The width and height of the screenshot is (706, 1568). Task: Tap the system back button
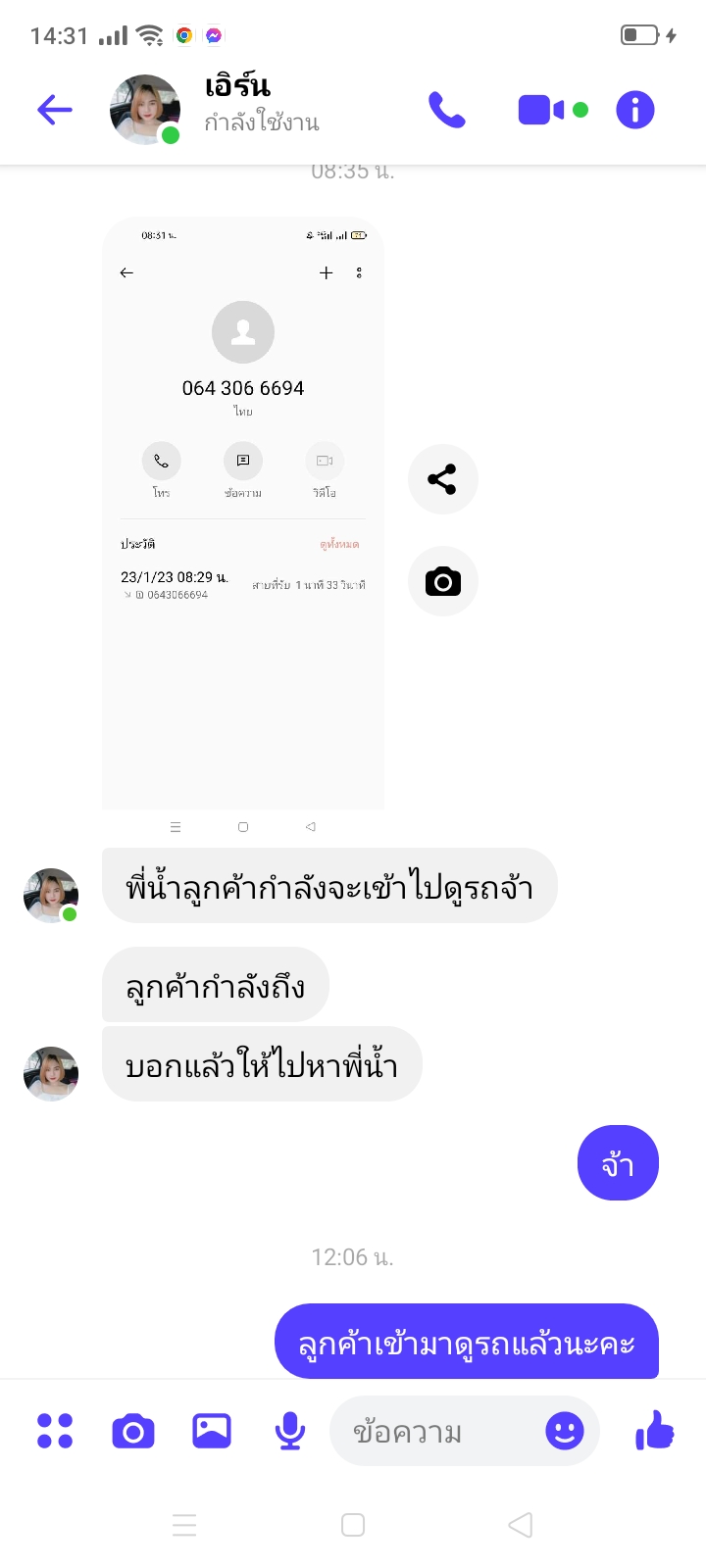tap(521, 1525)
